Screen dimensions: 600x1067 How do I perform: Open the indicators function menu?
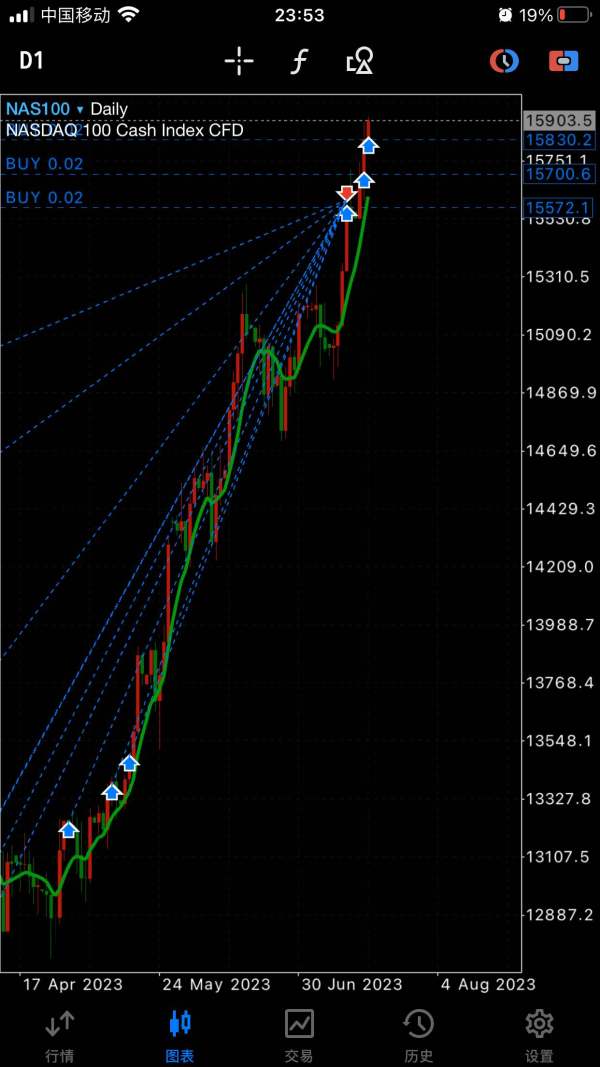click(x=299, y=61)
